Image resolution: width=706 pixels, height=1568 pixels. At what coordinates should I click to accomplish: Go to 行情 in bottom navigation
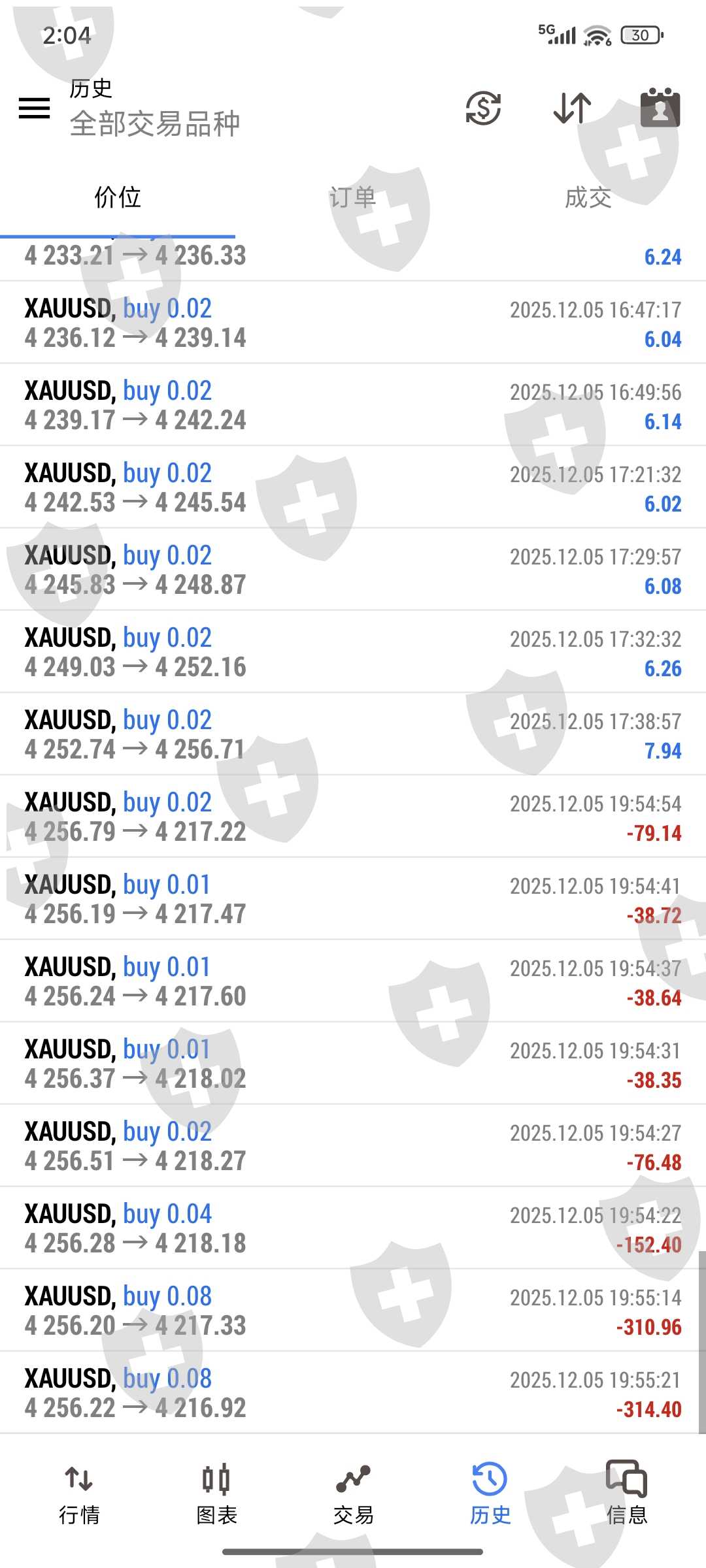pos(79,1494)
